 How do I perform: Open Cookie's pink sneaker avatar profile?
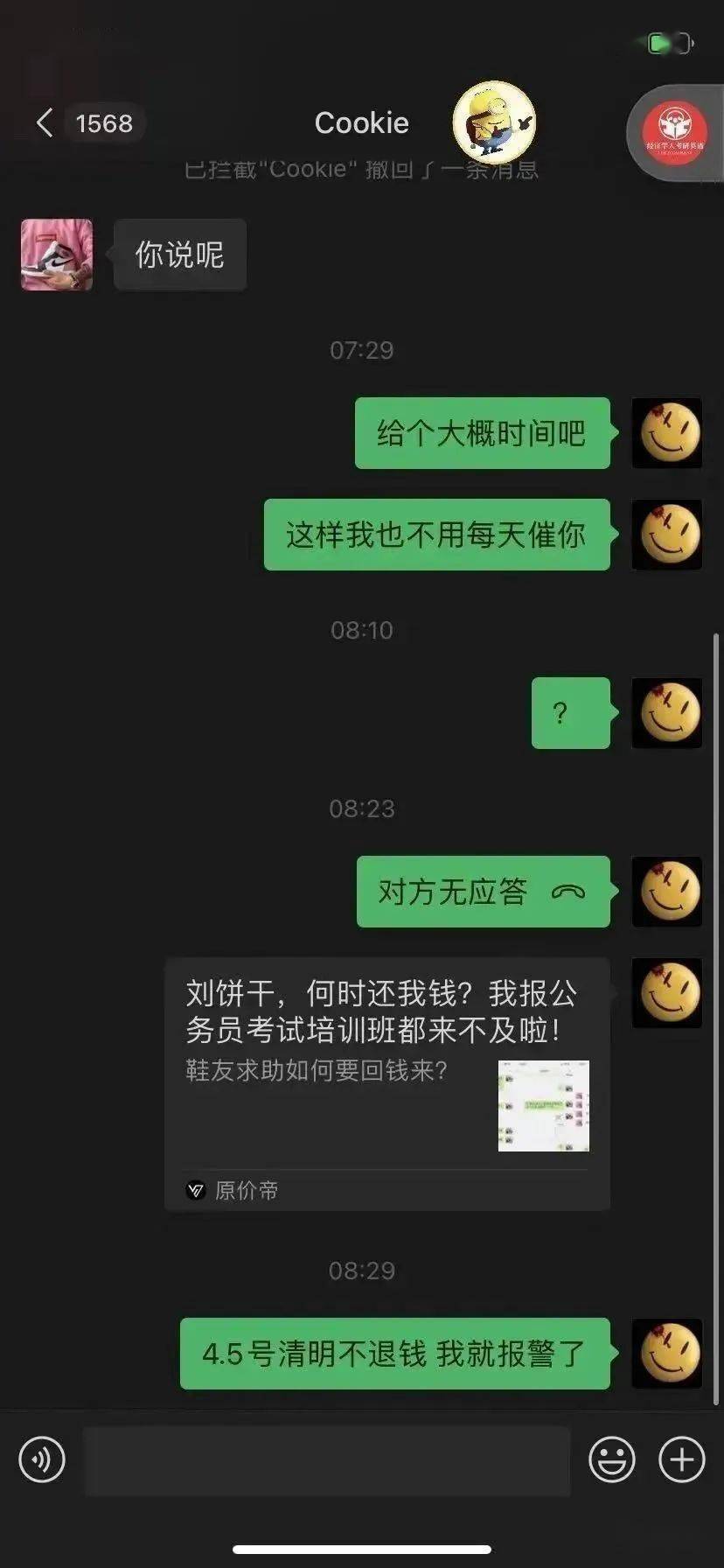click(57, 255)
